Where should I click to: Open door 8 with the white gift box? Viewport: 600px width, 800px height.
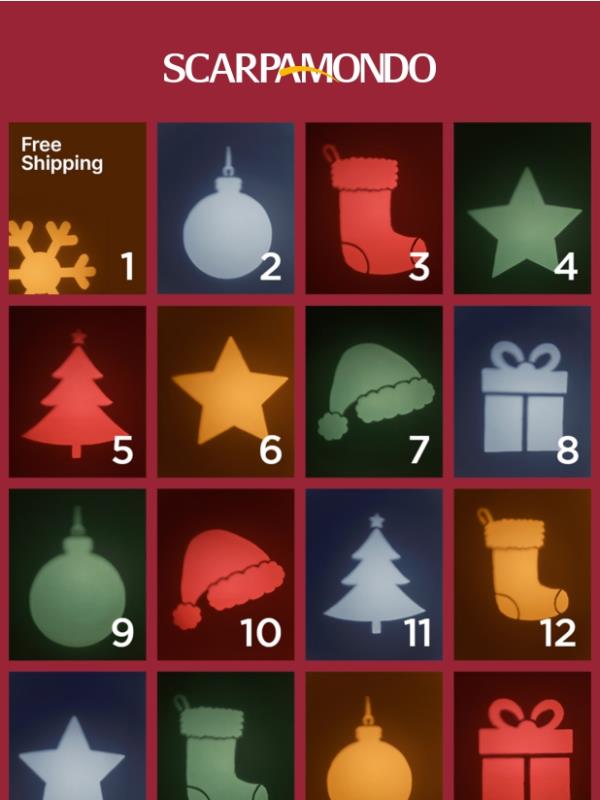[x=522, y=391]
